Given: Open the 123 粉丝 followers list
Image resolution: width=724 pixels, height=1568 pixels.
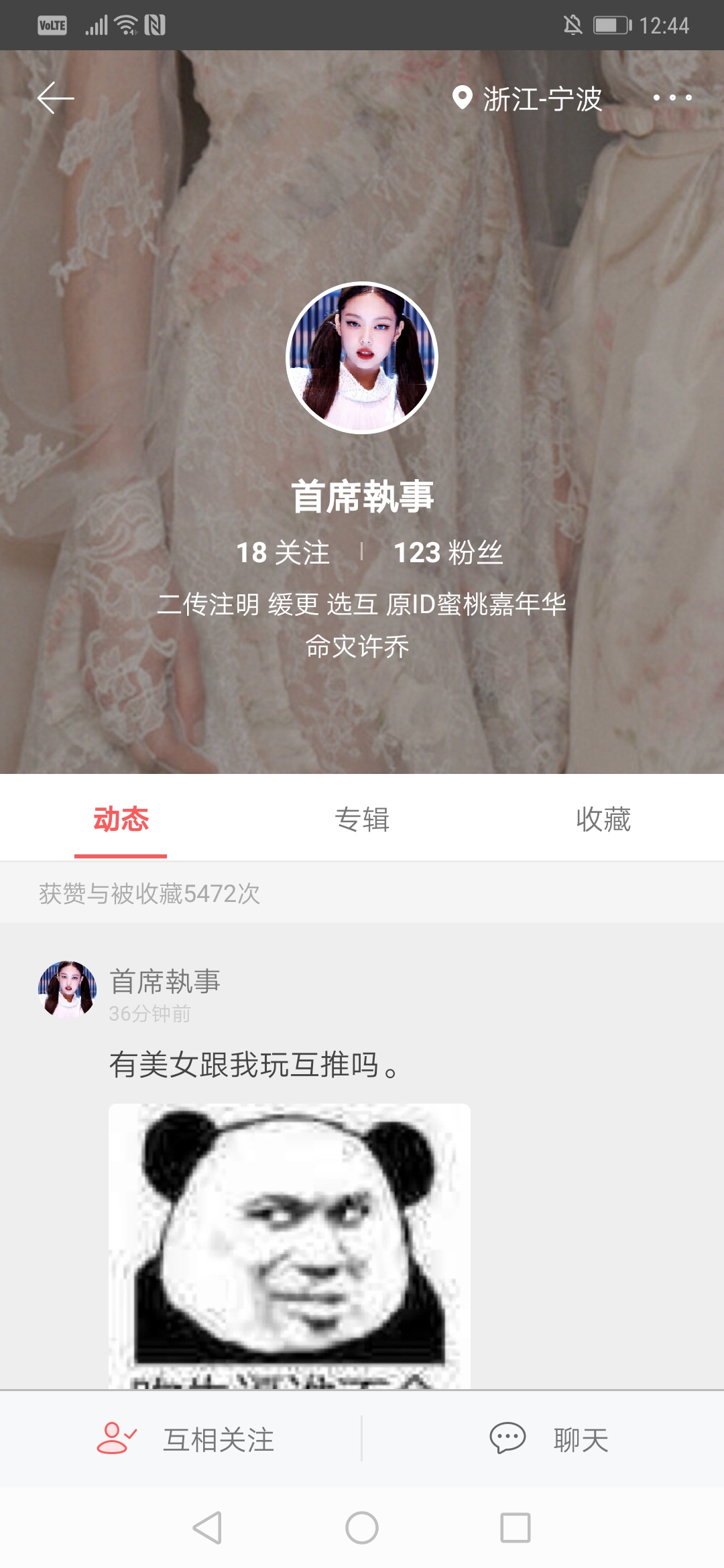Looking at the screenshot, I should click(x=448, y=553).
